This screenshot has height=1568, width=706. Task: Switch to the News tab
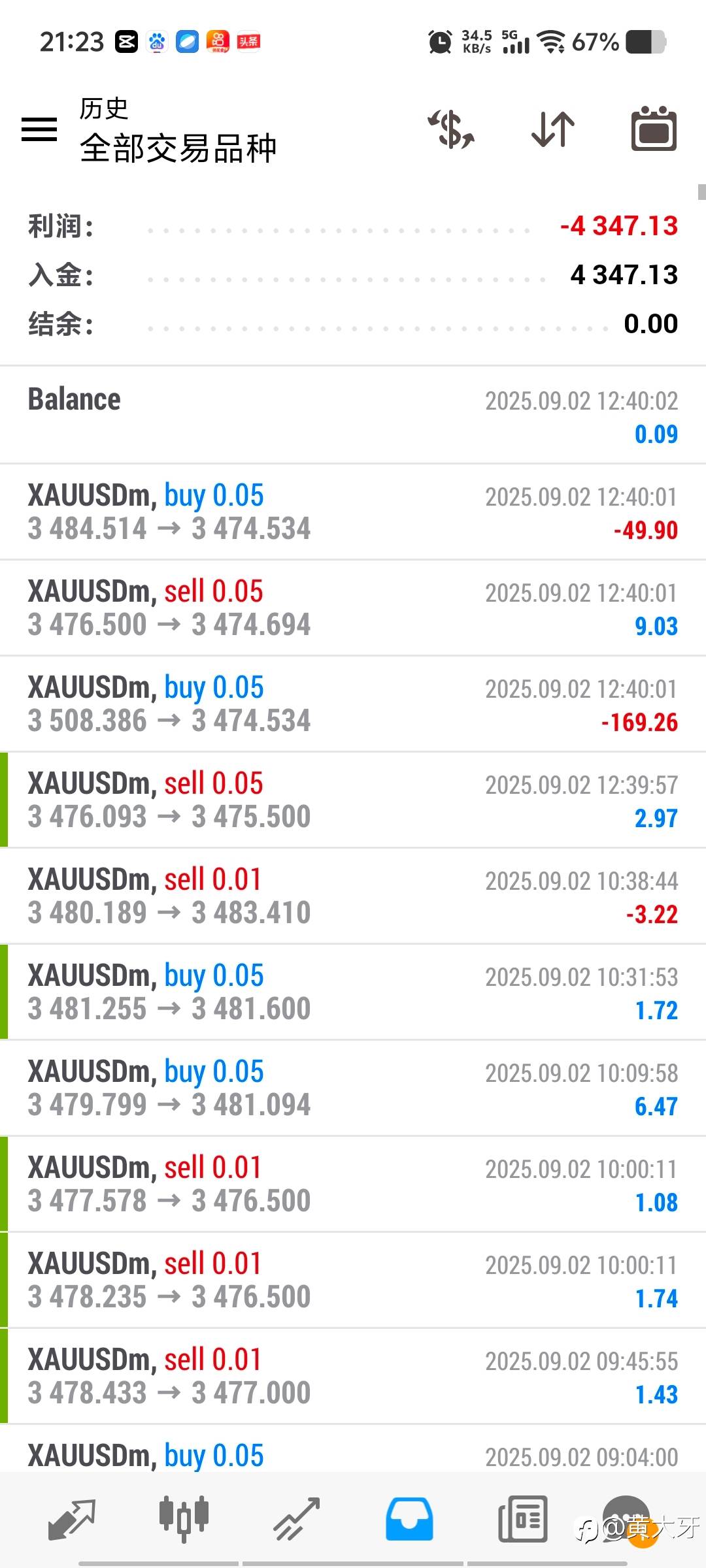pos(522,1518)
